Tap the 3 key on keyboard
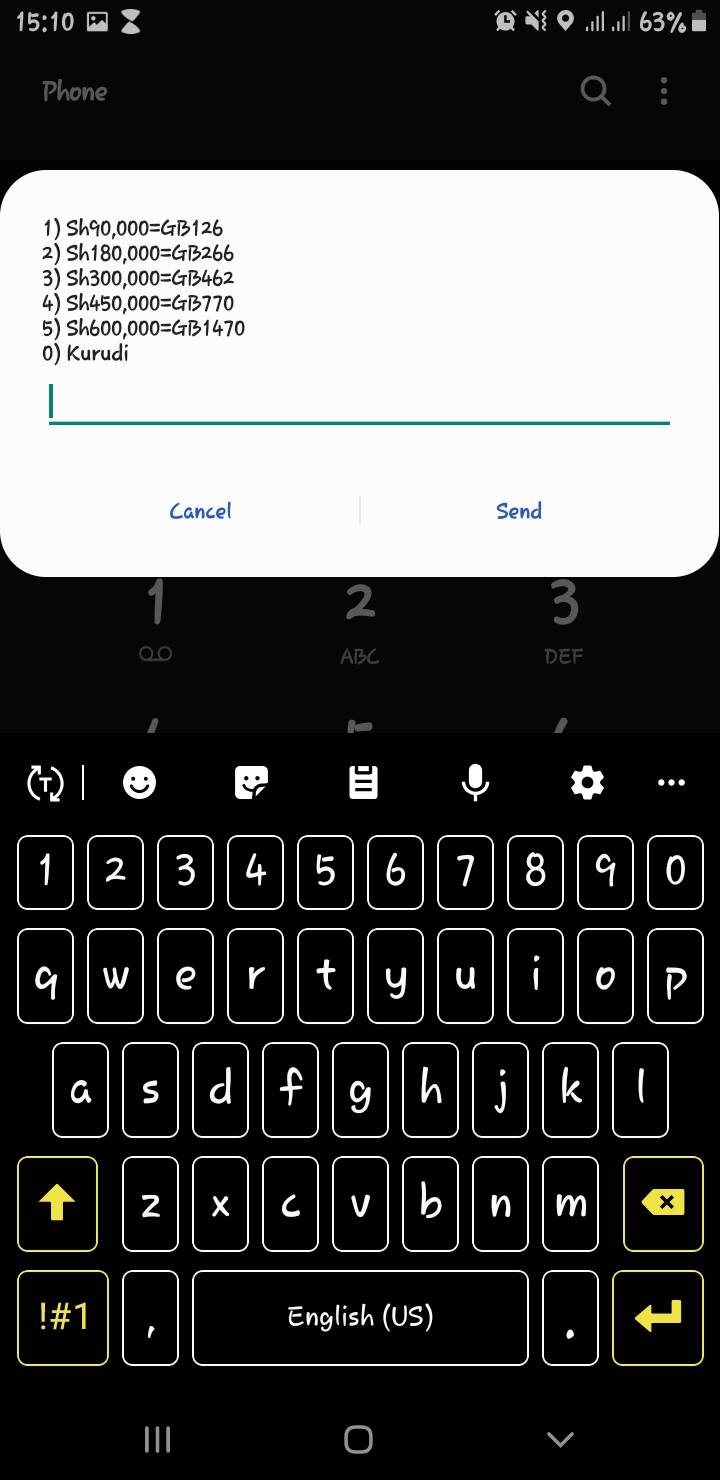The height and width of the screenshot is (1480, 720). 185,872
